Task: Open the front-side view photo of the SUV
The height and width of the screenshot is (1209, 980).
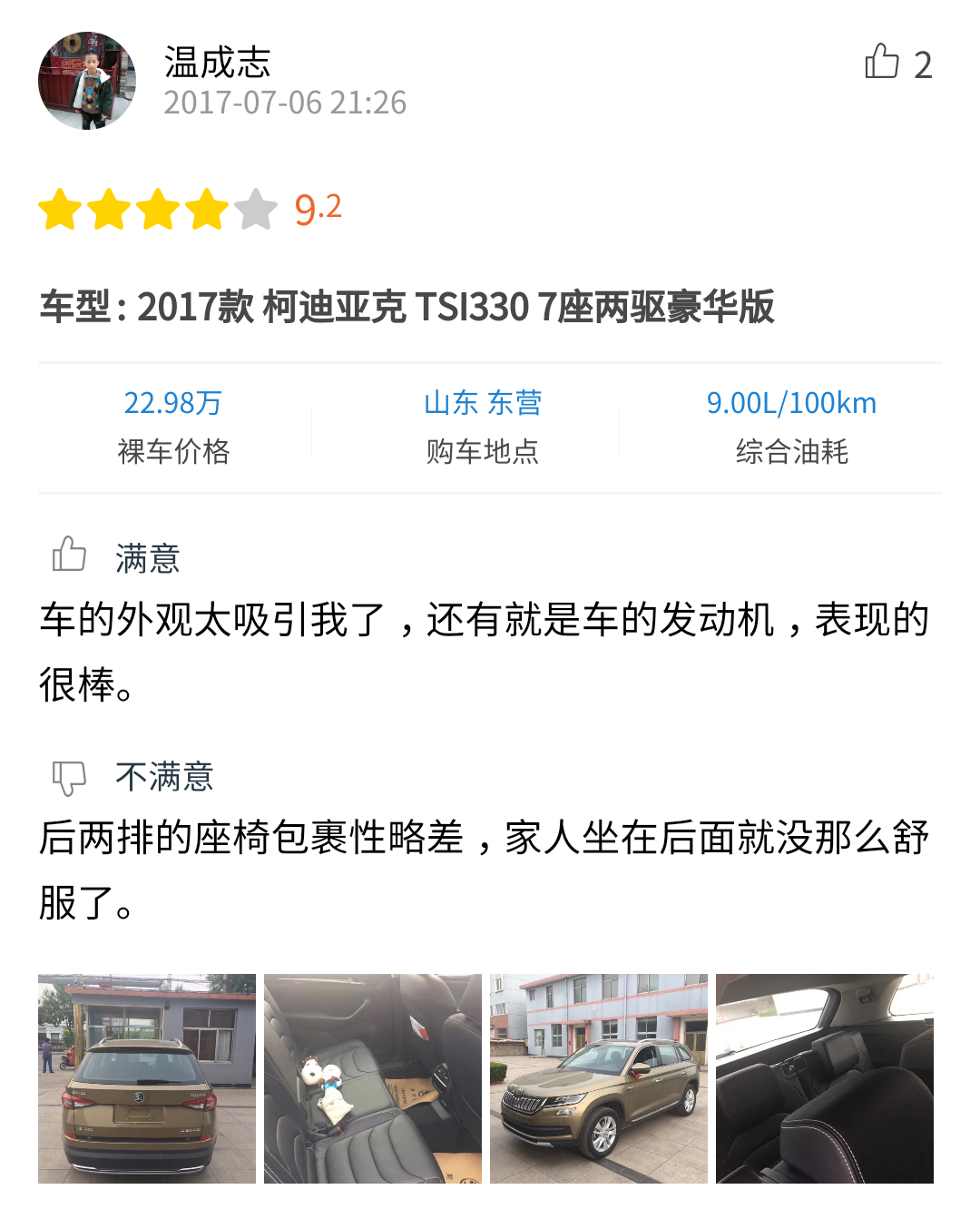Action: tap(599, 1078)
